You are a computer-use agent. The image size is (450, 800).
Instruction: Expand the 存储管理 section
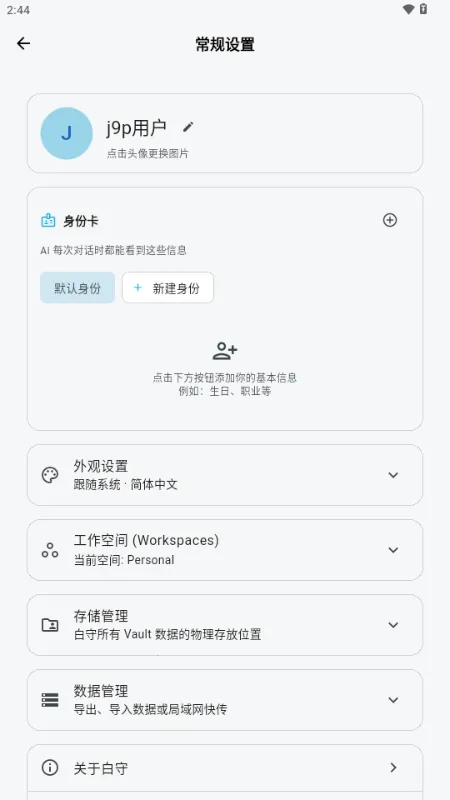tap(225, 625)
